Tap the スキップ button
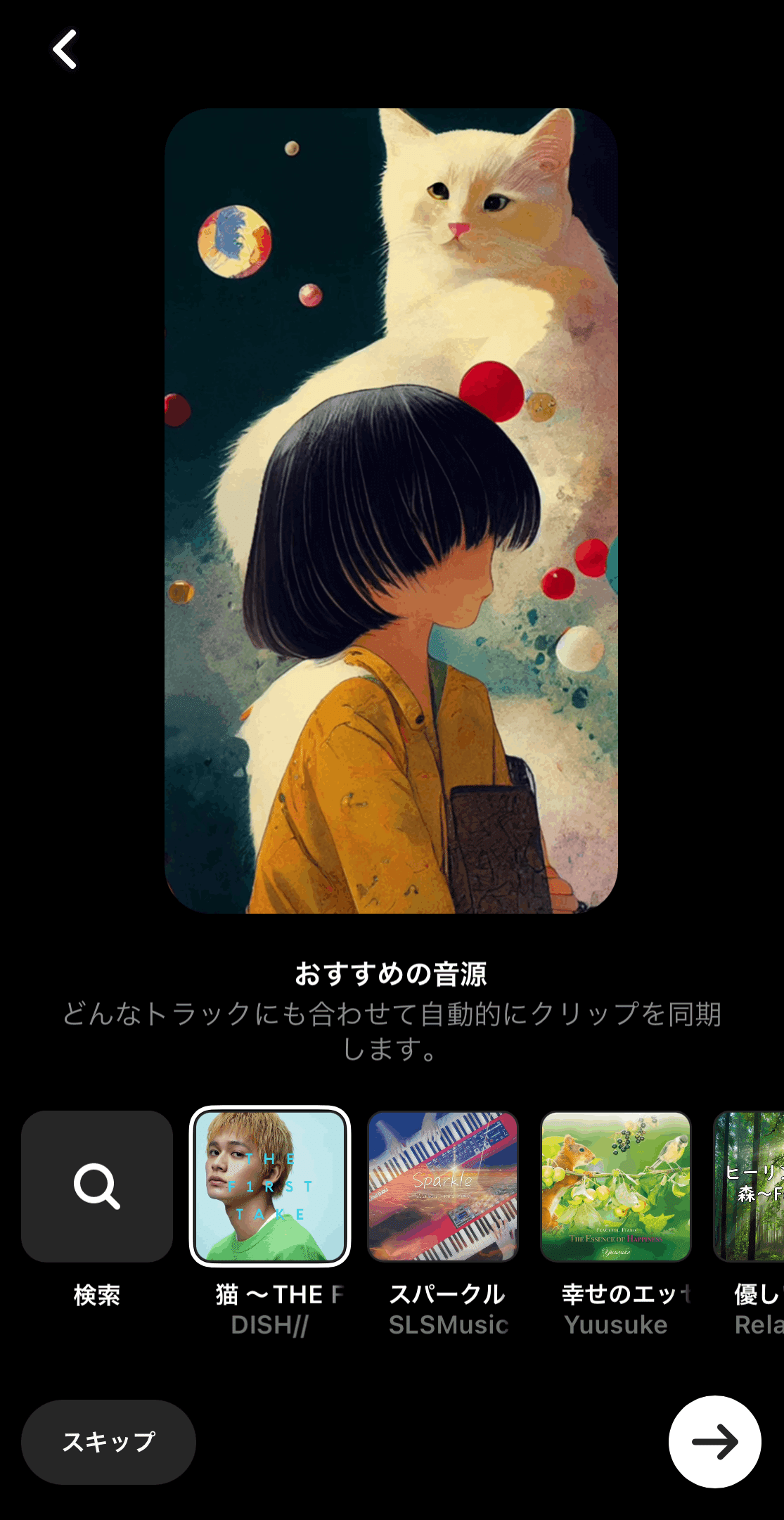 108,1442
